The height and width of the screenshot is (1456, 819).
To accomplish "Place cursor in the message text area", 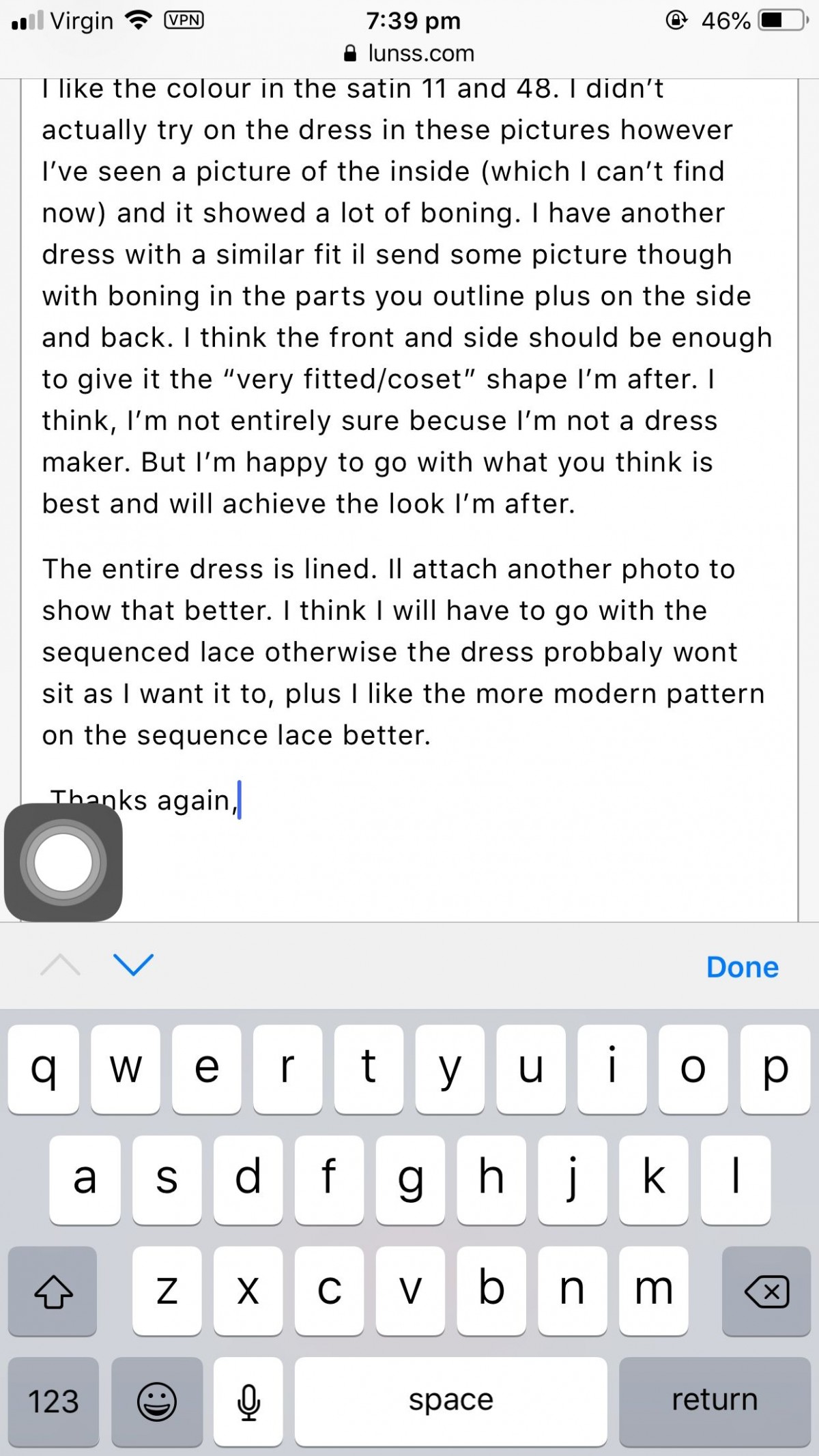I will (x=409, y=500).
